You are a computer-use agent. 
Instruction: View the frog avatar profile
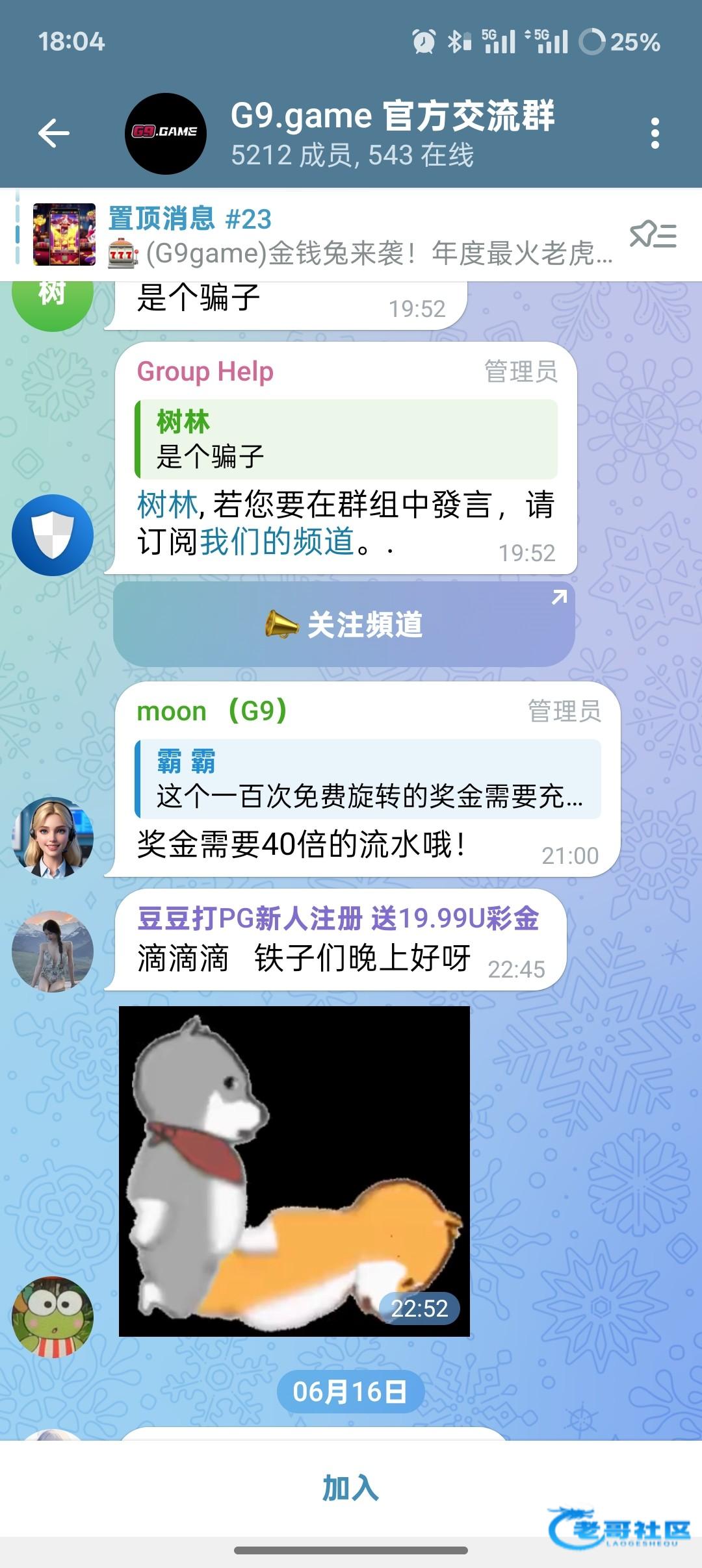[53, 1317]
